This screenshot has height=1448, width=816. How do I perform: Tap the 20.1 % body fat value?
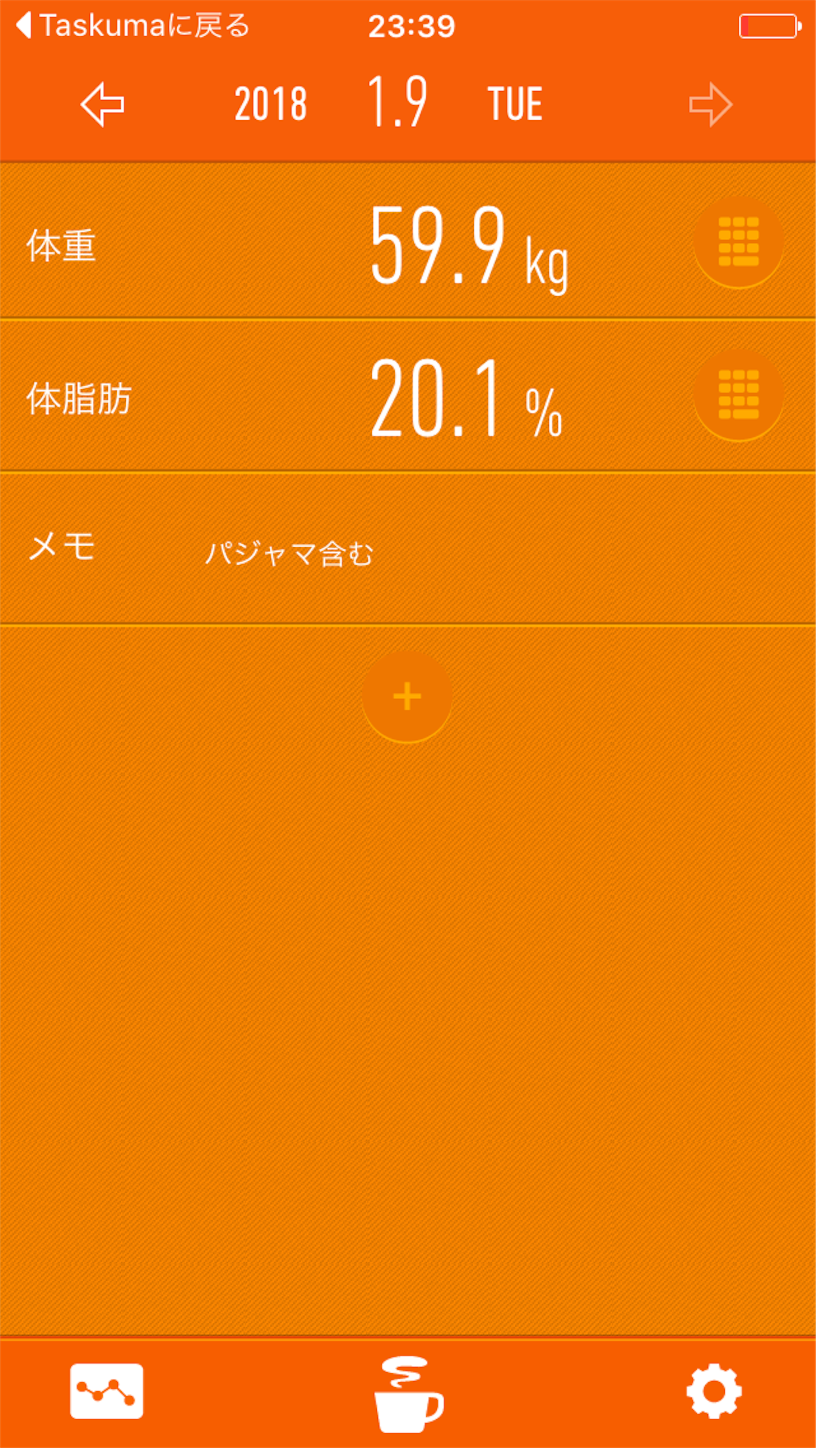pos(466,397)
